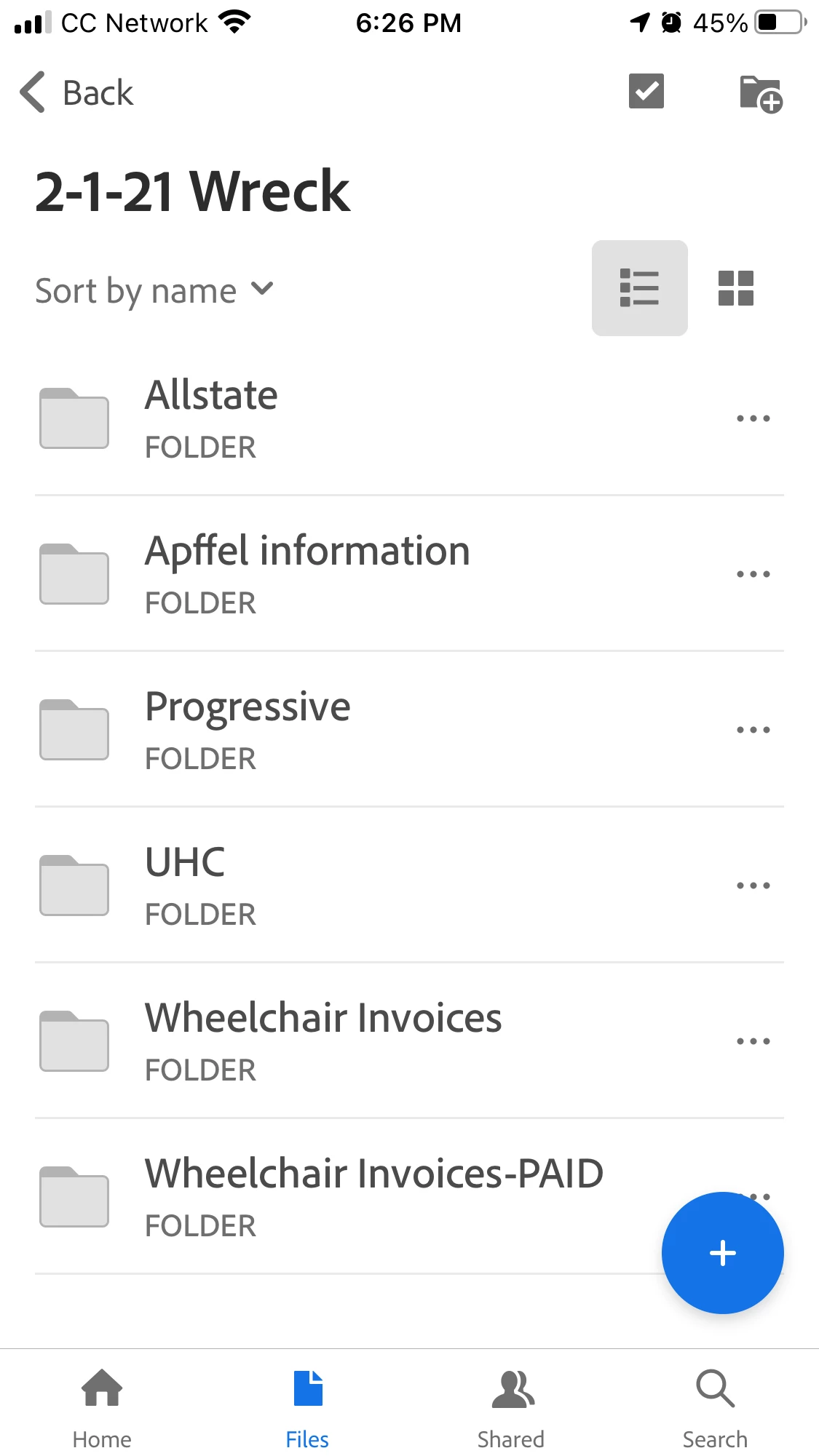This screenshot has height=1456, width=819.
Task: Tap the blue plus floating button
Action: coord(722,1253)
